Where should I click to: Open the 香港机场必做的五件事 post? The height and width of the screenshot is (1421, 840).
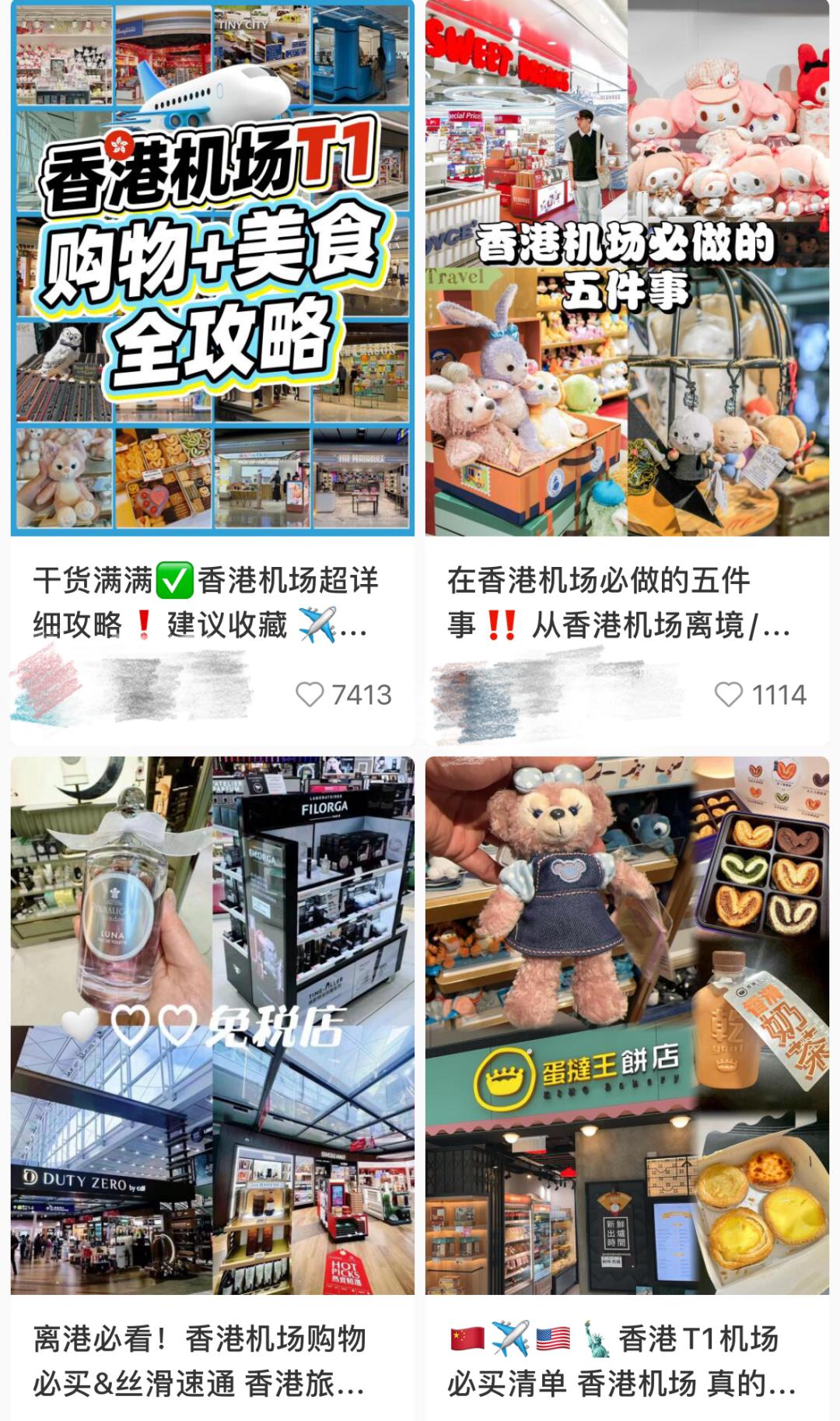coord(627,268)
